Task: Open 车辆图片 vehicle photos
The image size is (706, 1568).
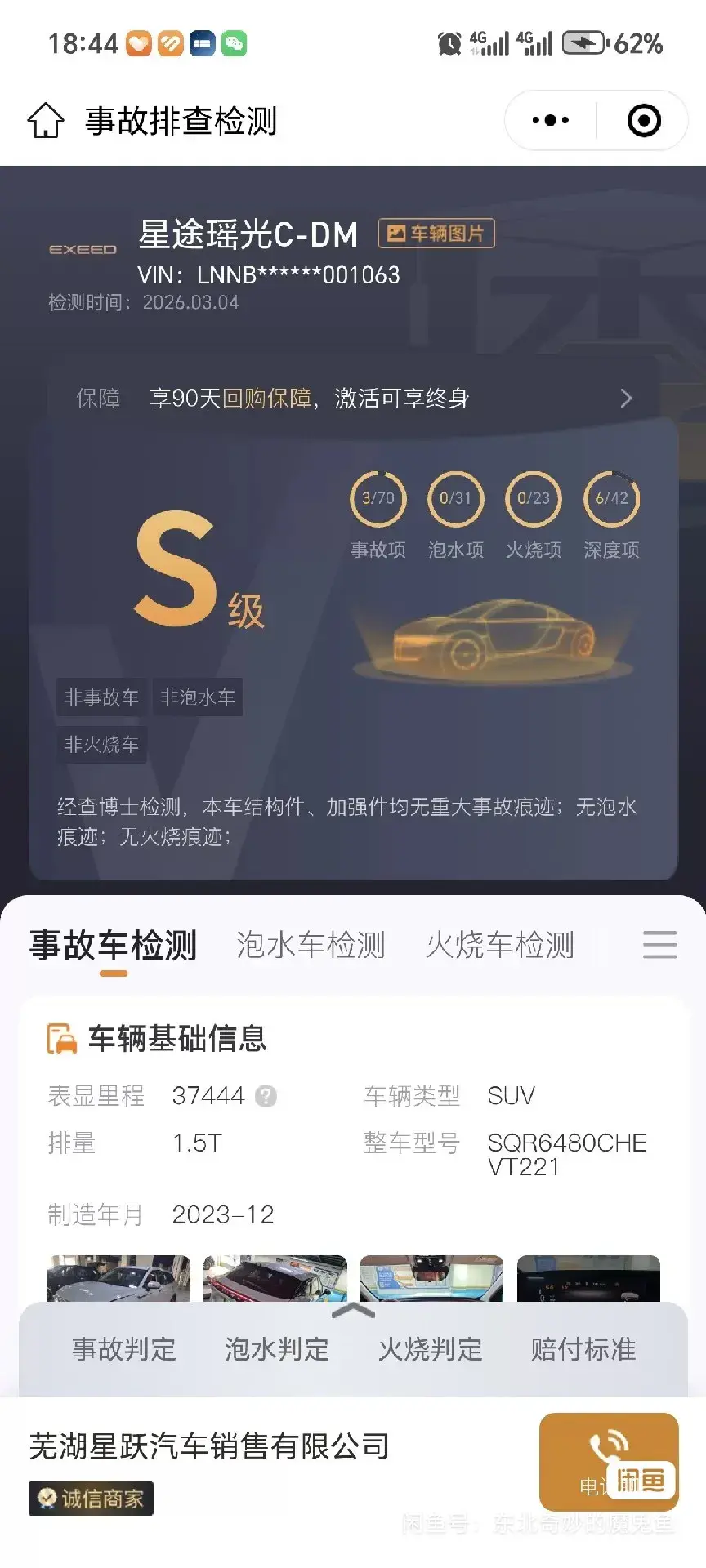Action: 436,234
